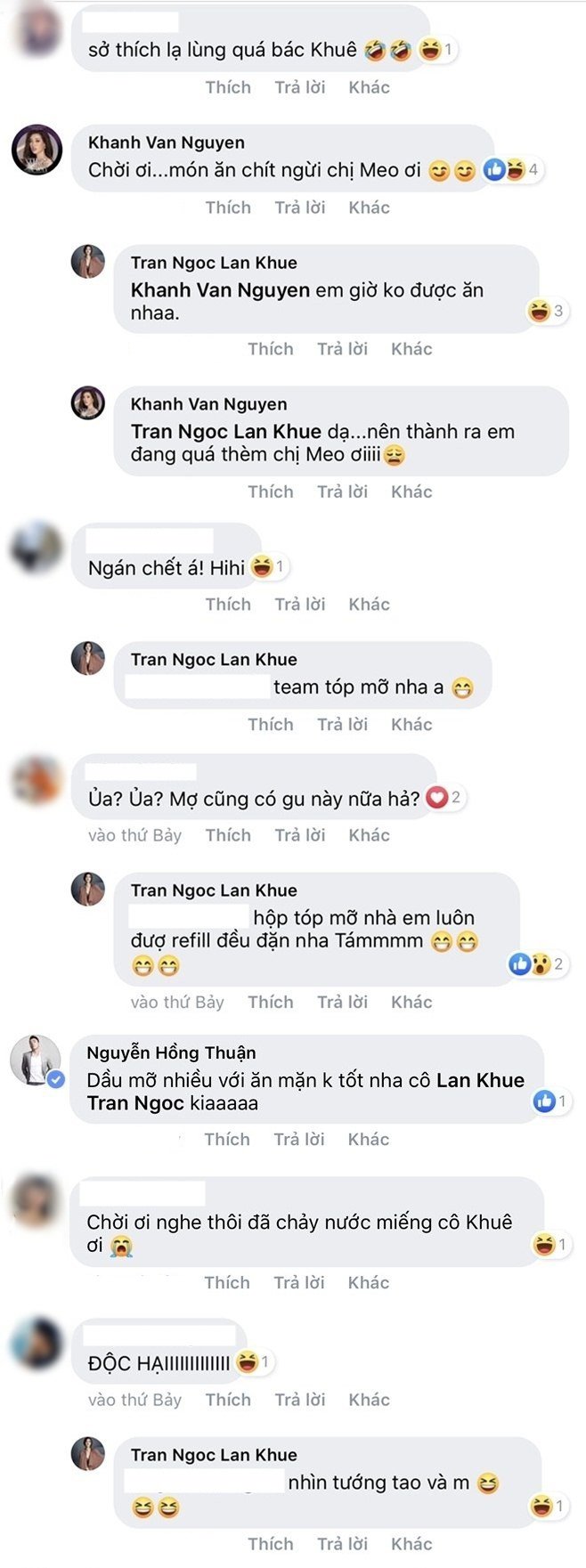Like the comment "sở thích lạ lùng quá bác Khuê"

[x=228, y=87]
